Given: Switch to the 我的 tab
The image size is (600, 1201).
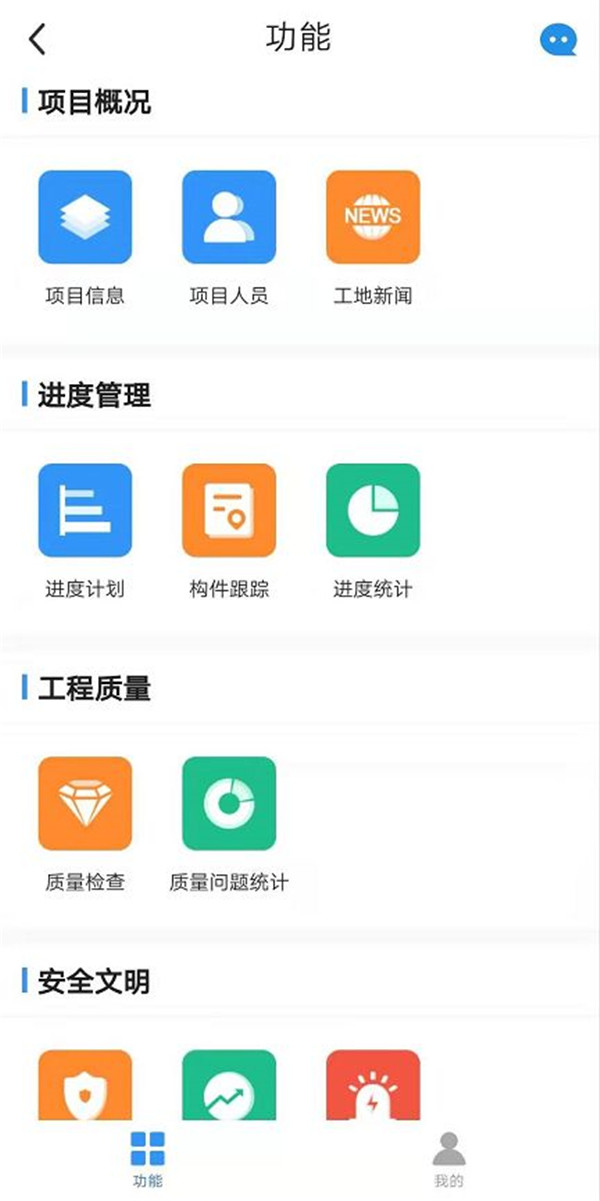Looking at the screenshot, I should (449, 1158).
